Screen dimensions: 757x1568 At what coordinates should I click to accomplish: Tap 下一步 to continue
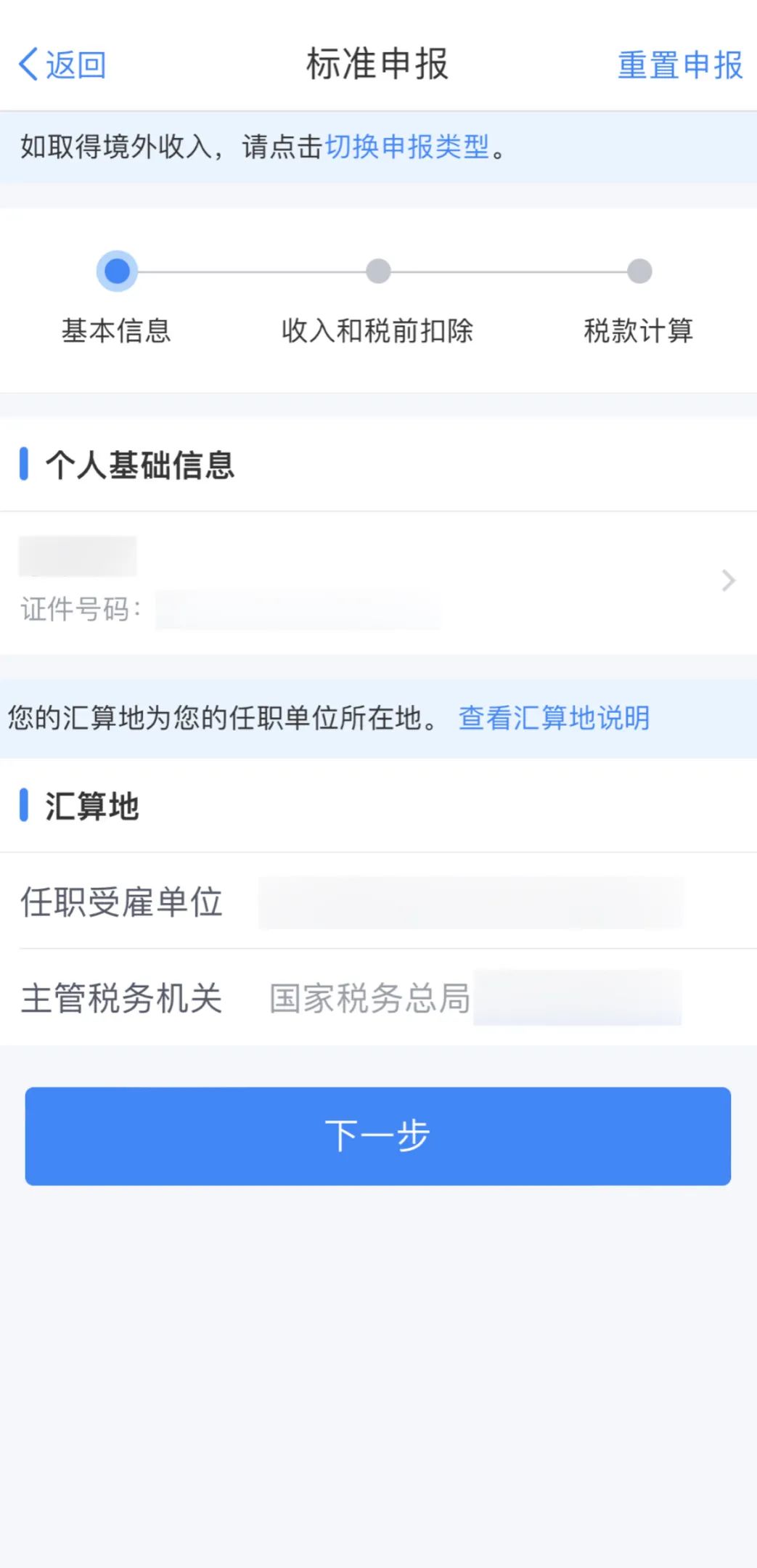(x=378, y=1136)
